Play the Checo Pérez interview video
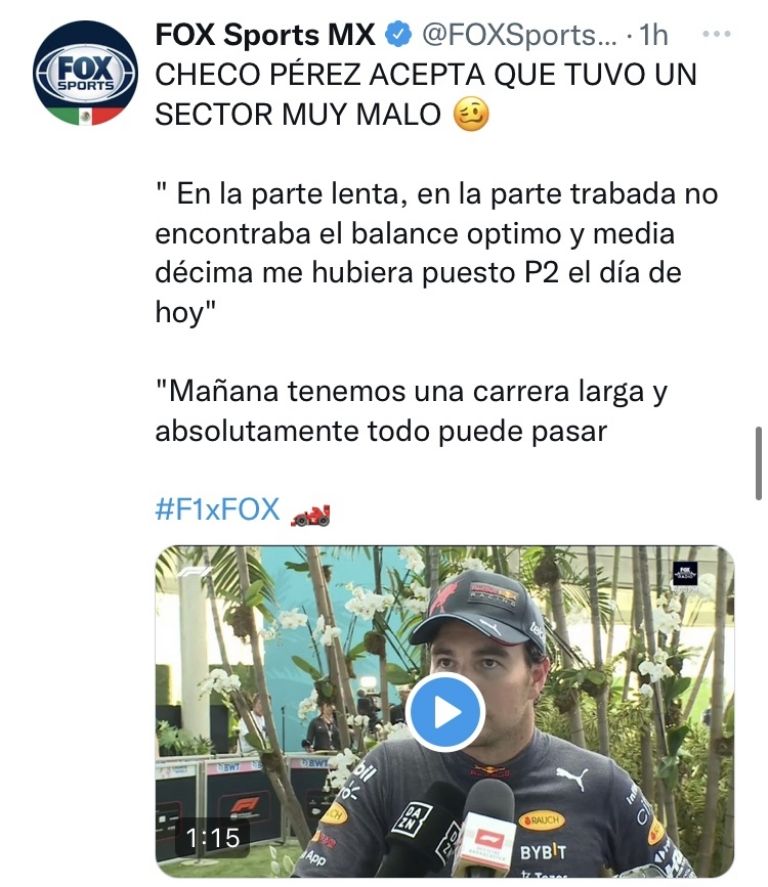The image size is (768, 887). coord(446,711)
